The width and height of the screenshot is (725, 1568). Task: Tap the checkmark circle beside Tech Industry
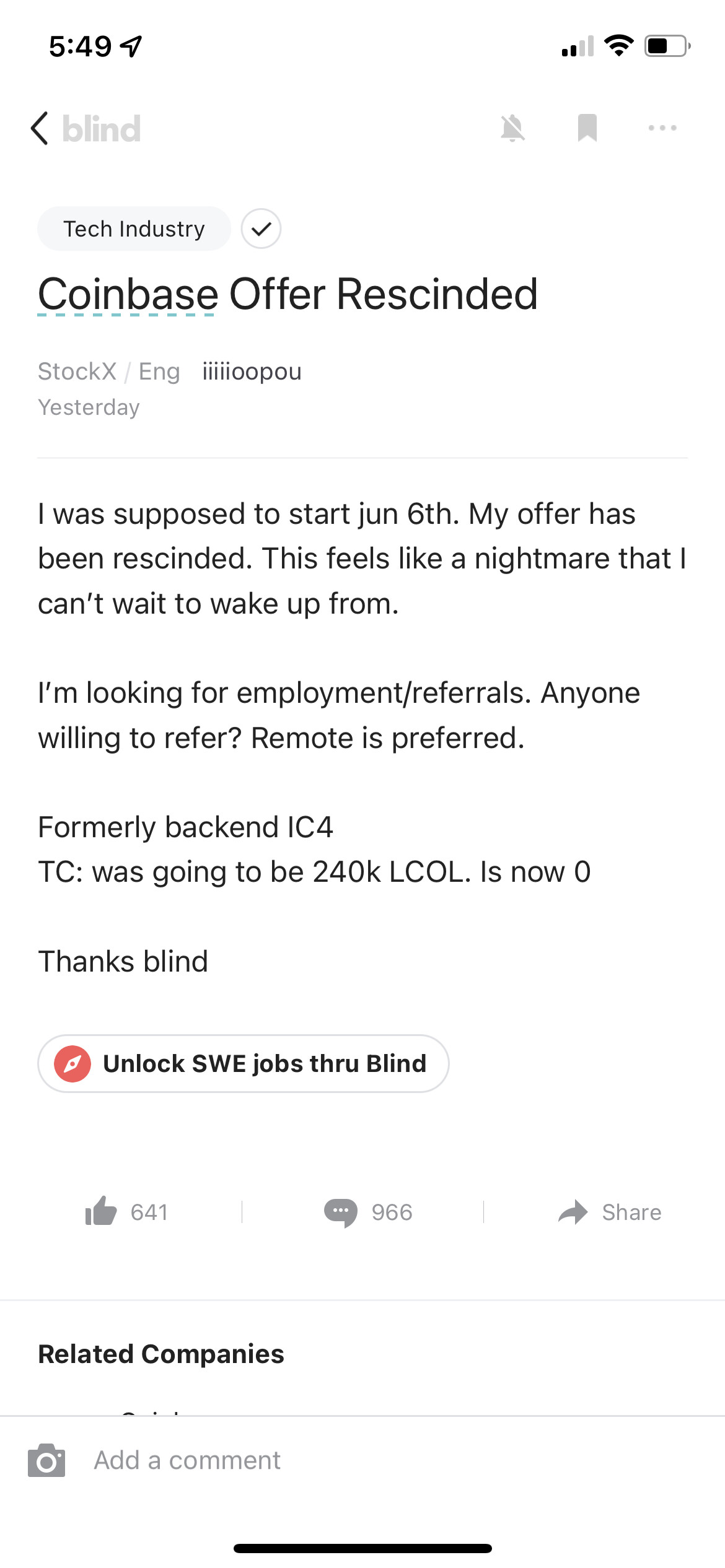click(x=261, y=229)
